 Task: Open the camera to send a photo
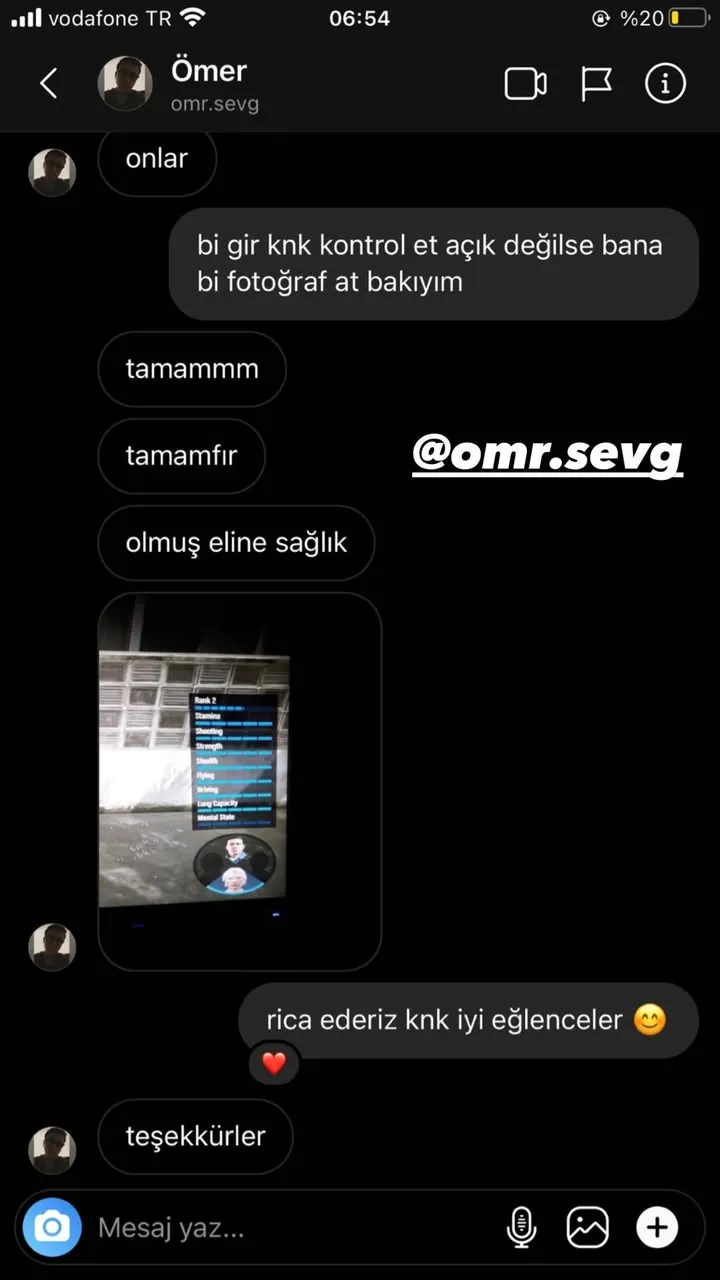[x=52, y=1227]
